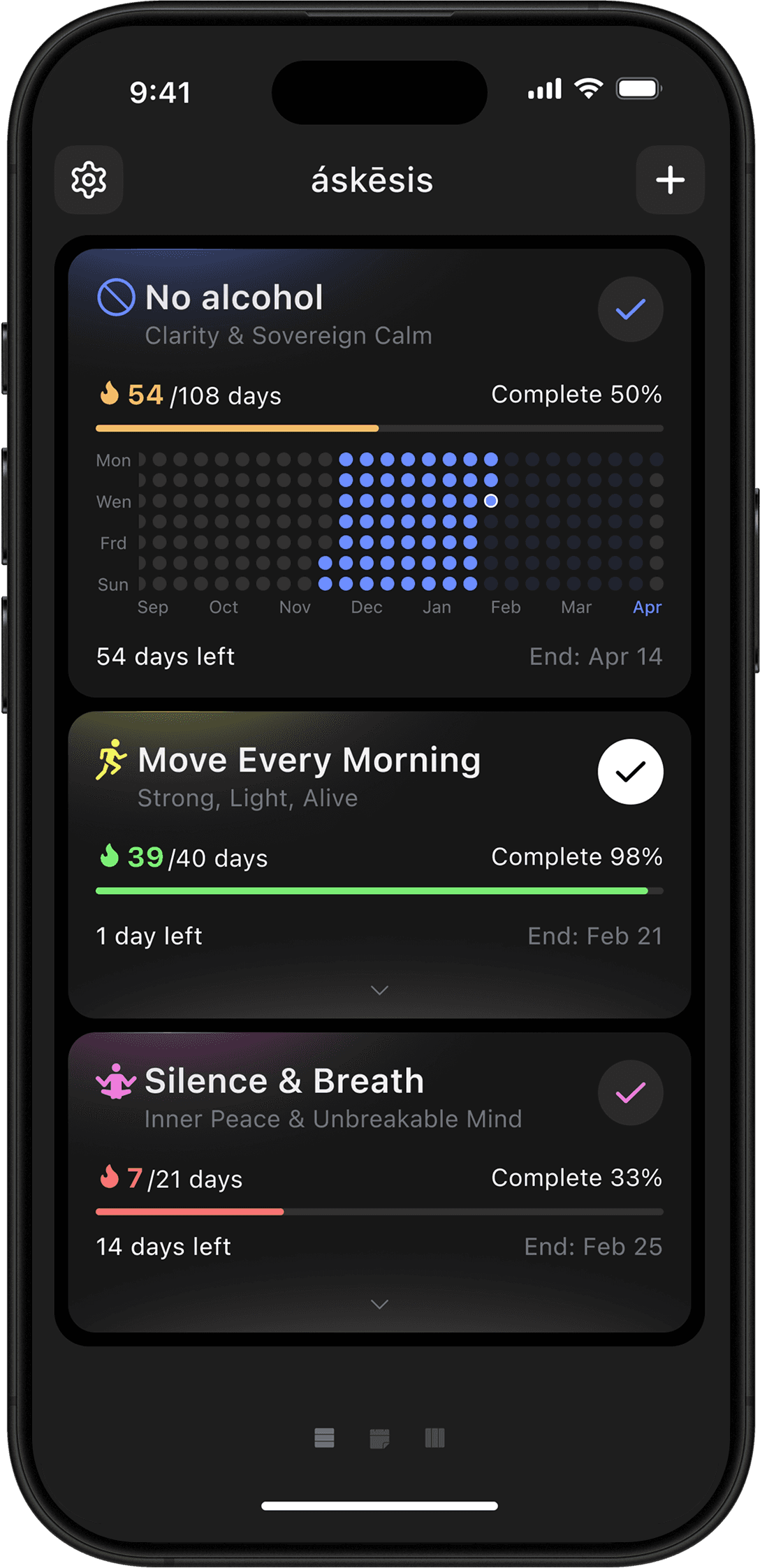
Task: Expand details for Silence & Breath
Action: 379,1303
